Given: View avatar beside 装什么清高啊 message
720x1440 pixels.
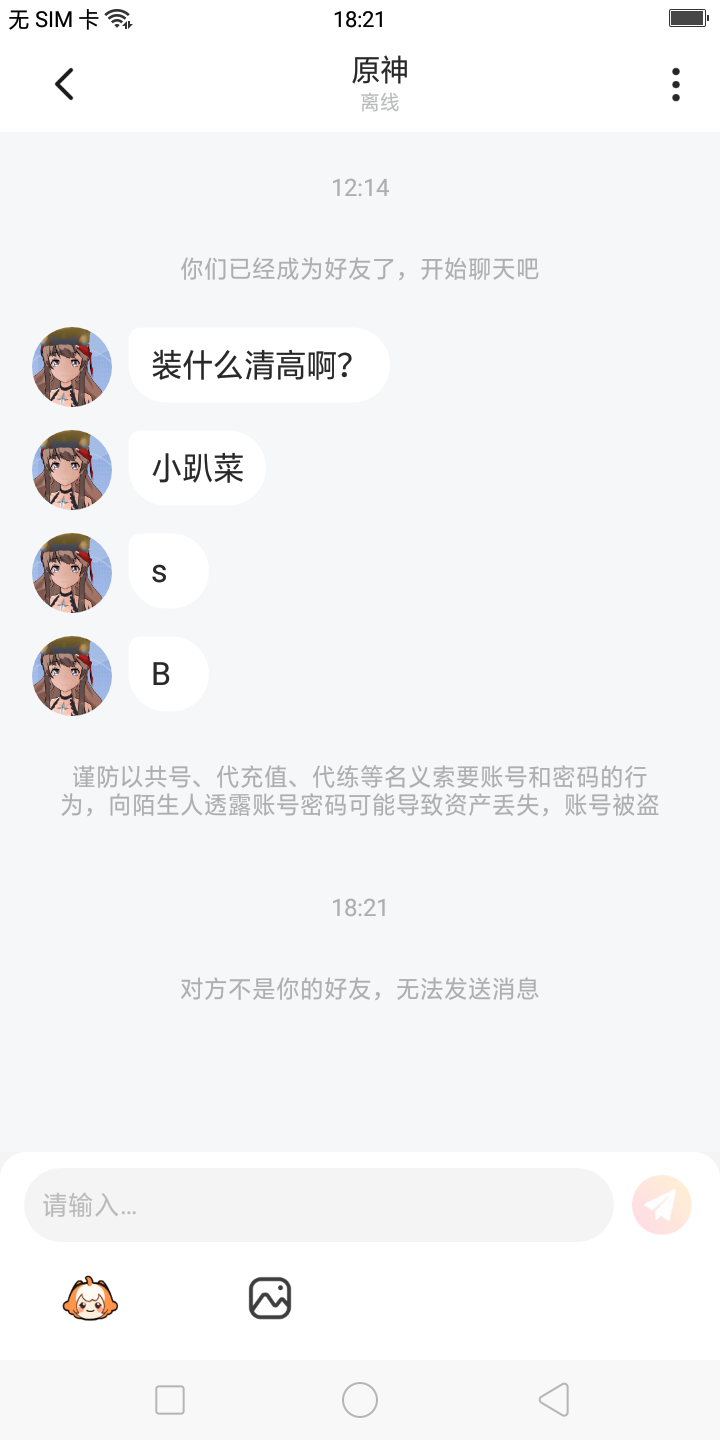Looking at the screenshot, I should point(72,367).
